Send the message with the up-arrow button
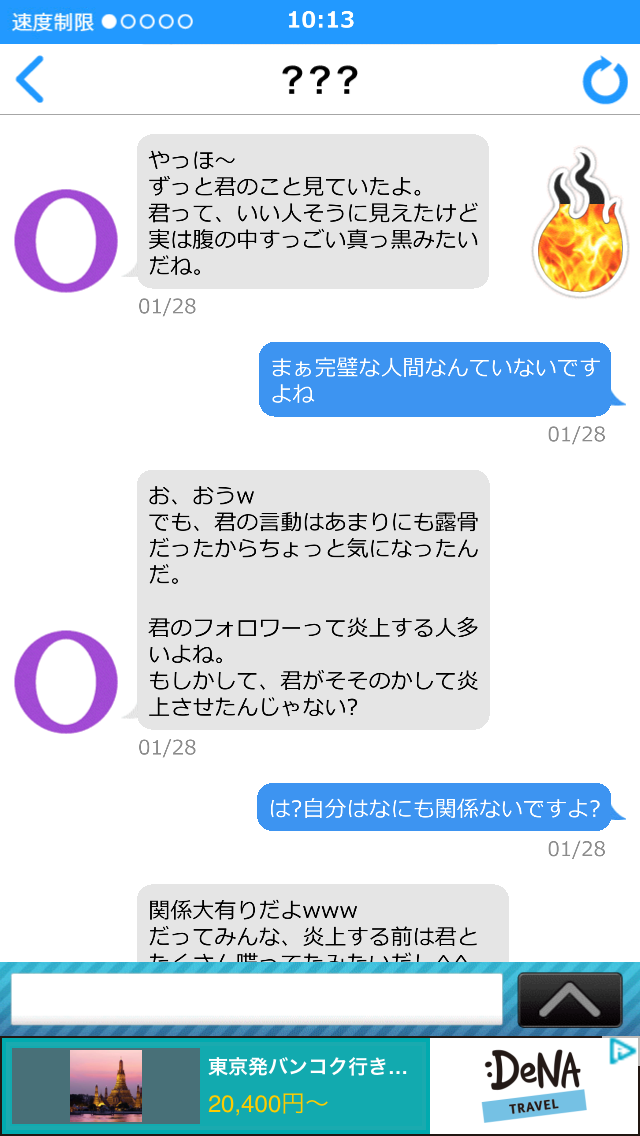 coord(570,999)
